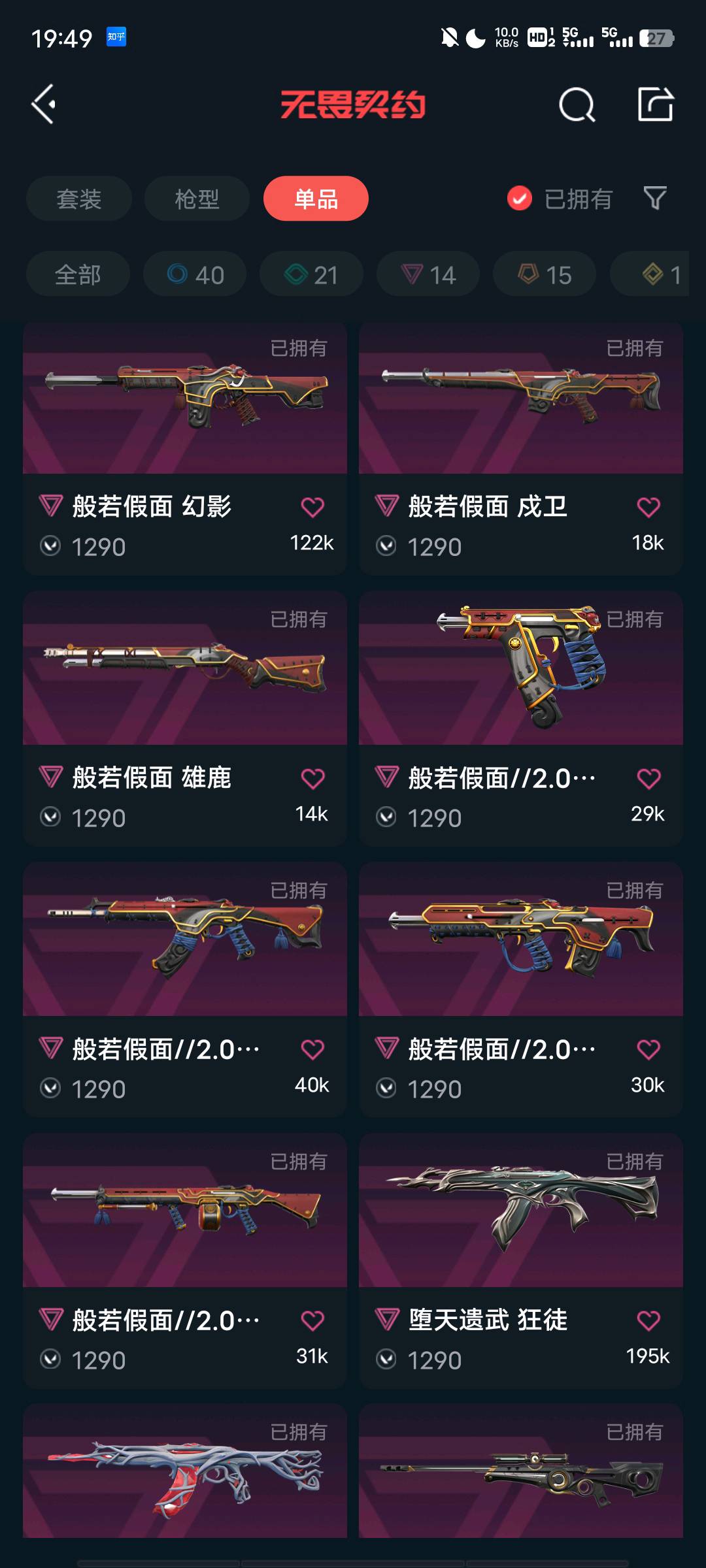This screenshot has height=1568, width=706.
Task: Switch to the 套装 tab
Action: (79, 199)
